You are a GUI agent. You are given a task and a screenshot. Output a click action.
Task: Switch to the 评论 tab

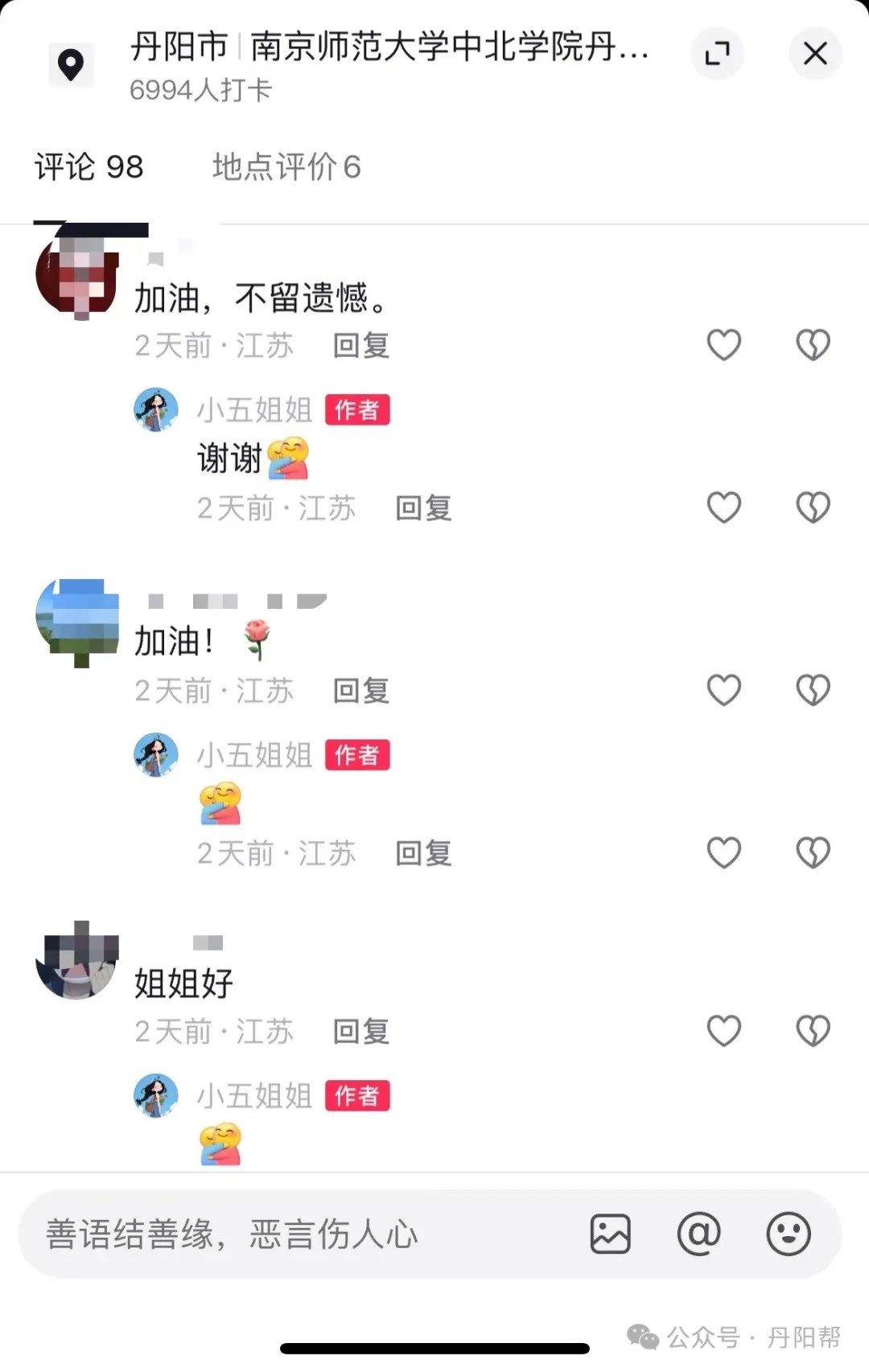pos(89,167)
